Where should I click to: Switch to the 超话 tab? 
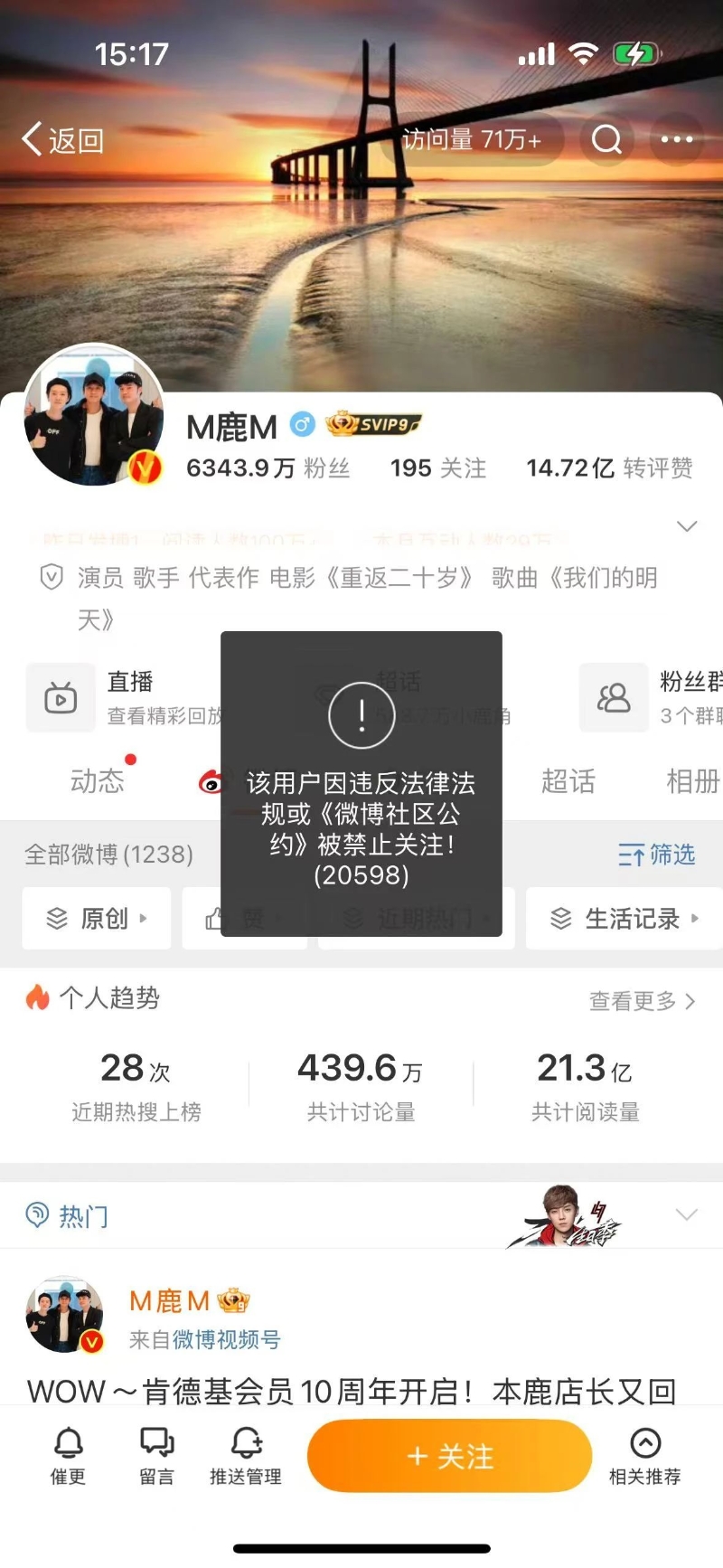(569, 782)
